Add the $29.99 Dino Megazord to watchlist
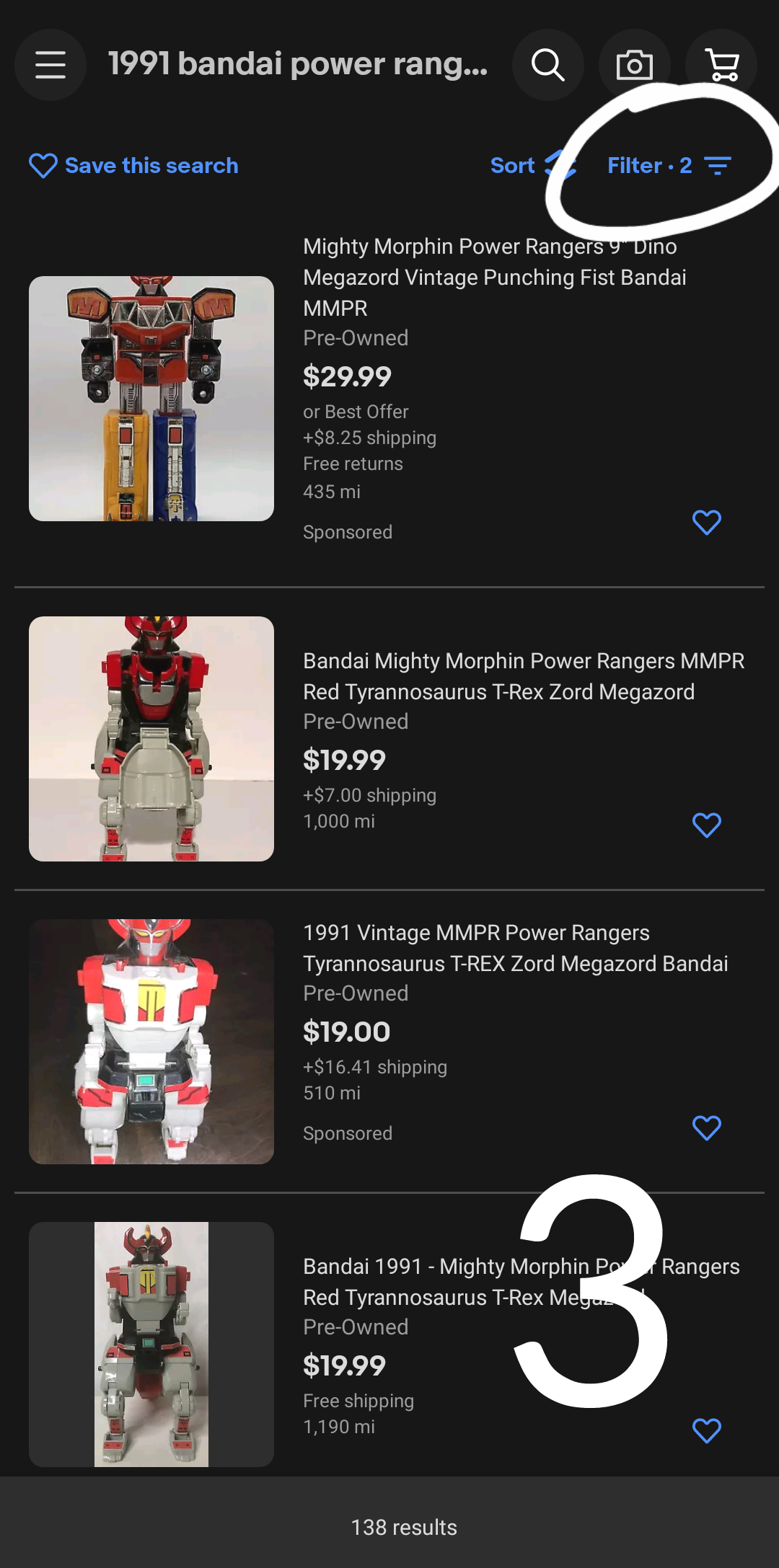This screenshot has height=1568, width=779. tap(707, 522)
